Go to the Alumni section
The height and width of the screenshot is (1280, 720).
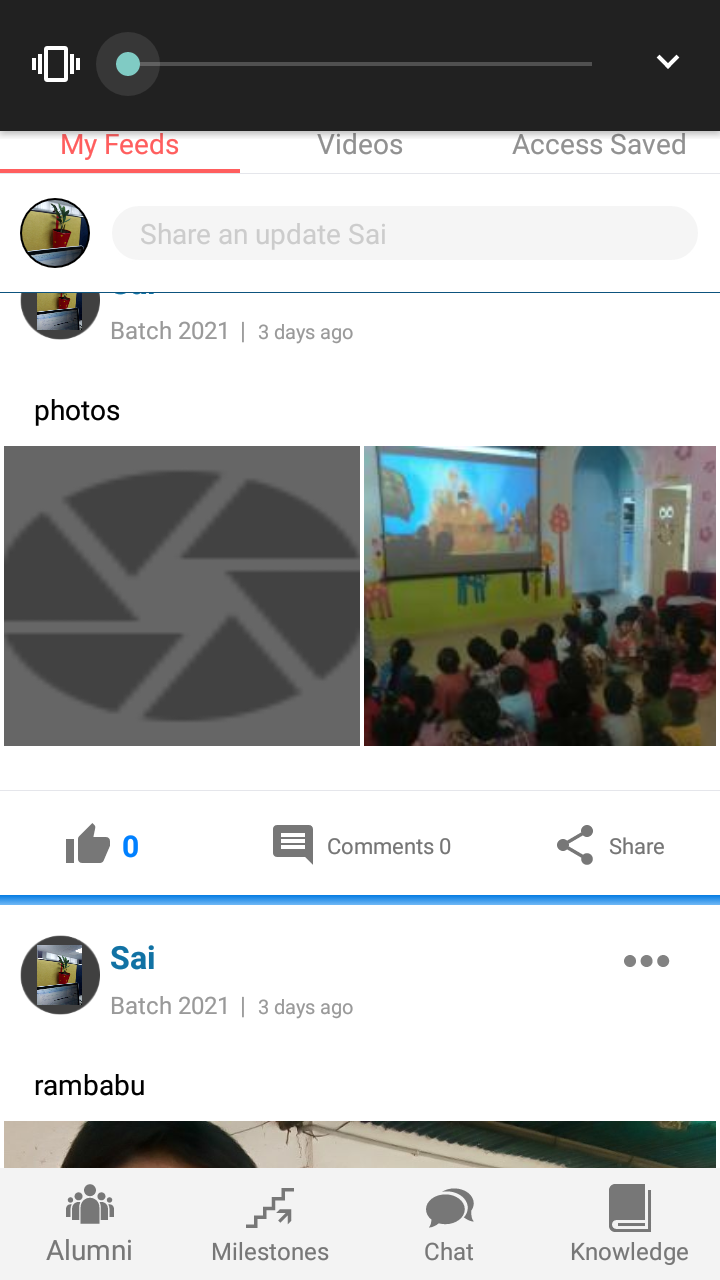(90, 1224)
